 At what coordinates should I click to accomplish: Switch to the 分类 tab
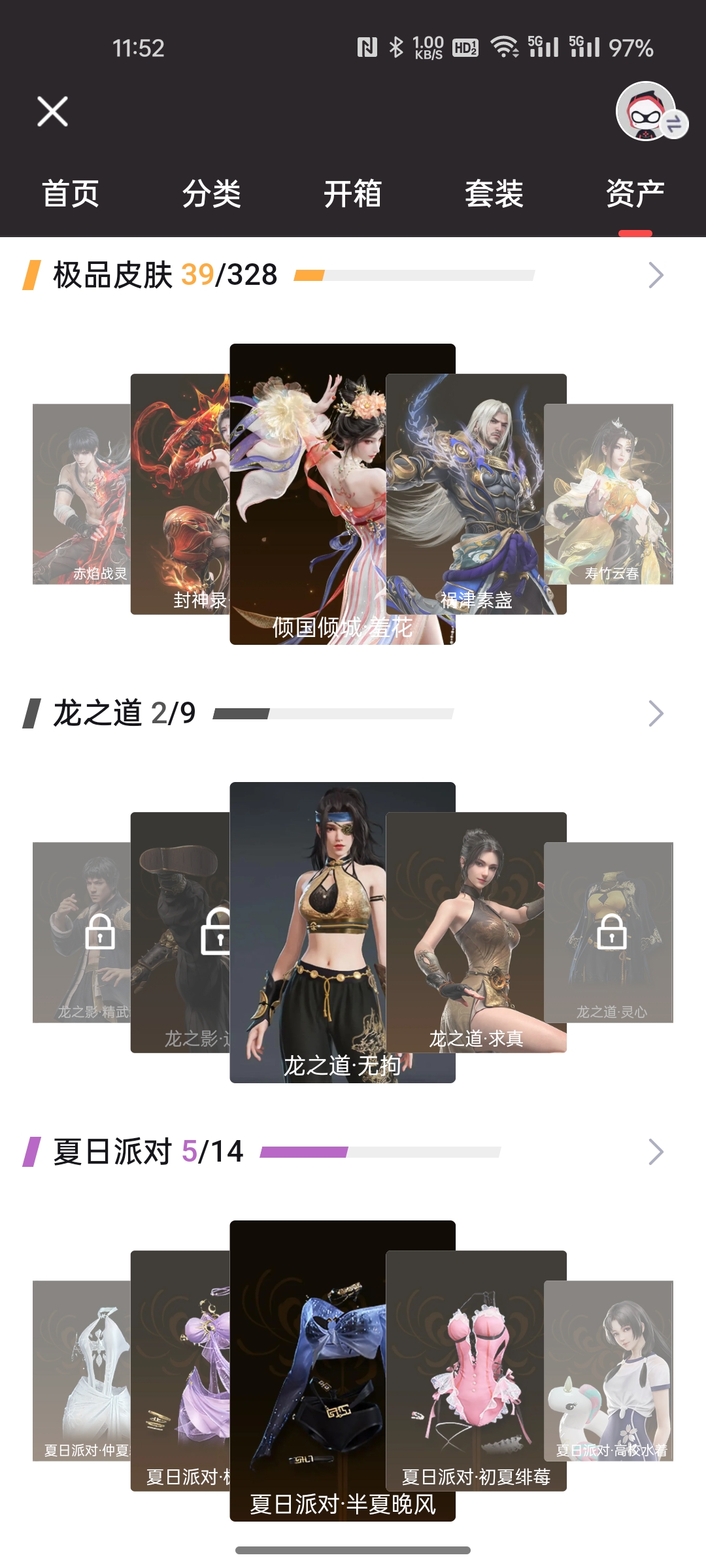click(x=211, y=193)
